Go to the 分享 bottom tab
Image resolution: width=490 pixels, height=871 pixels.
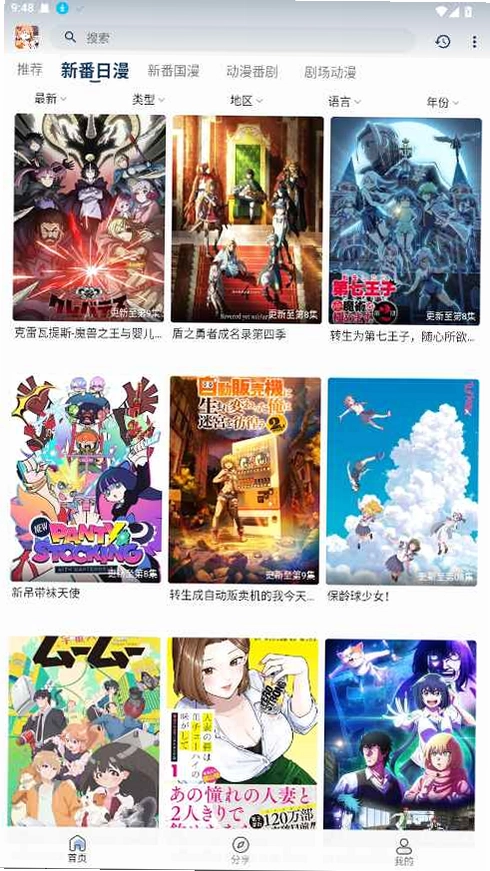pos(240,850)
